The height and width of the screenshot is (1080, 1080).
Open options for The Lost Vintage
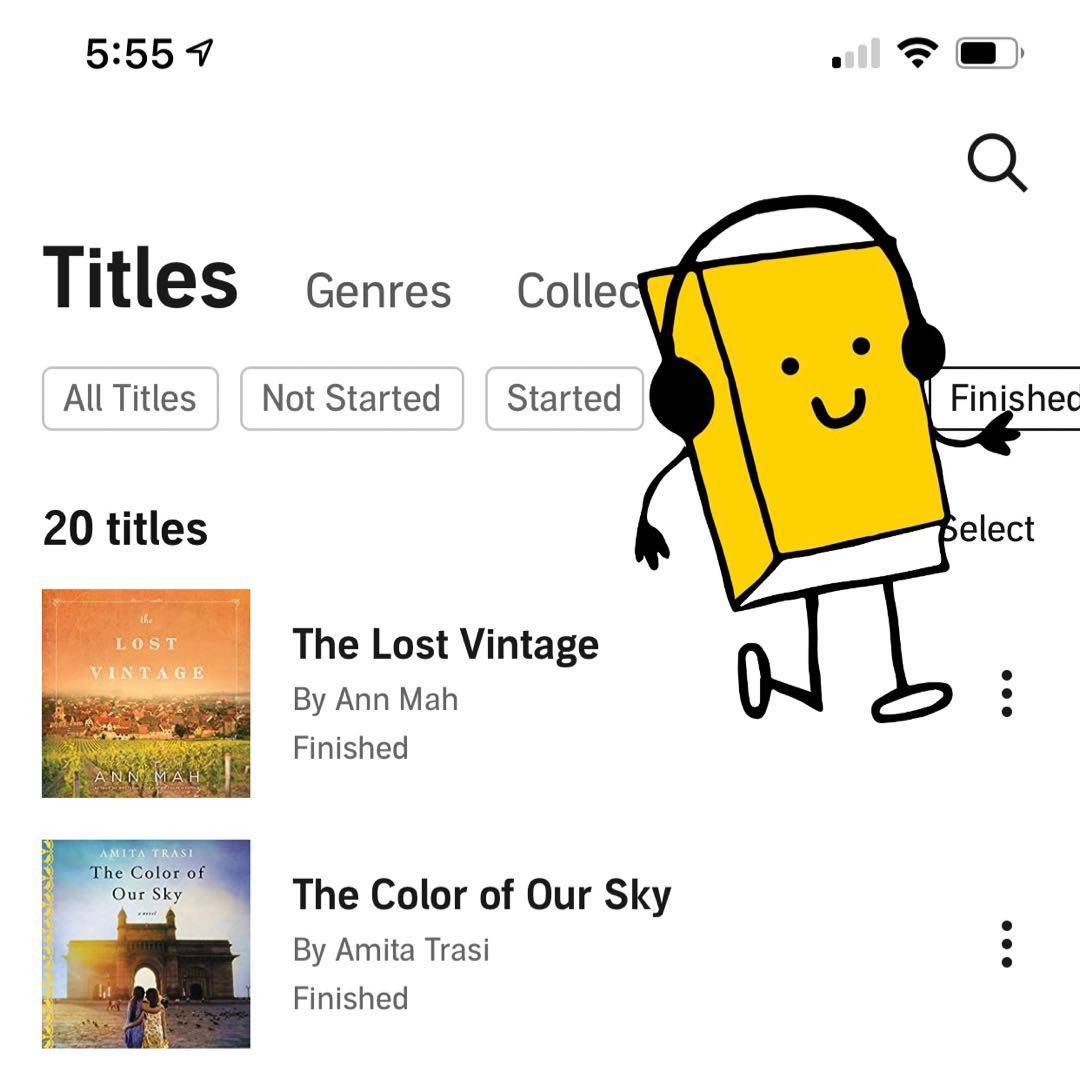point(1006,693)
